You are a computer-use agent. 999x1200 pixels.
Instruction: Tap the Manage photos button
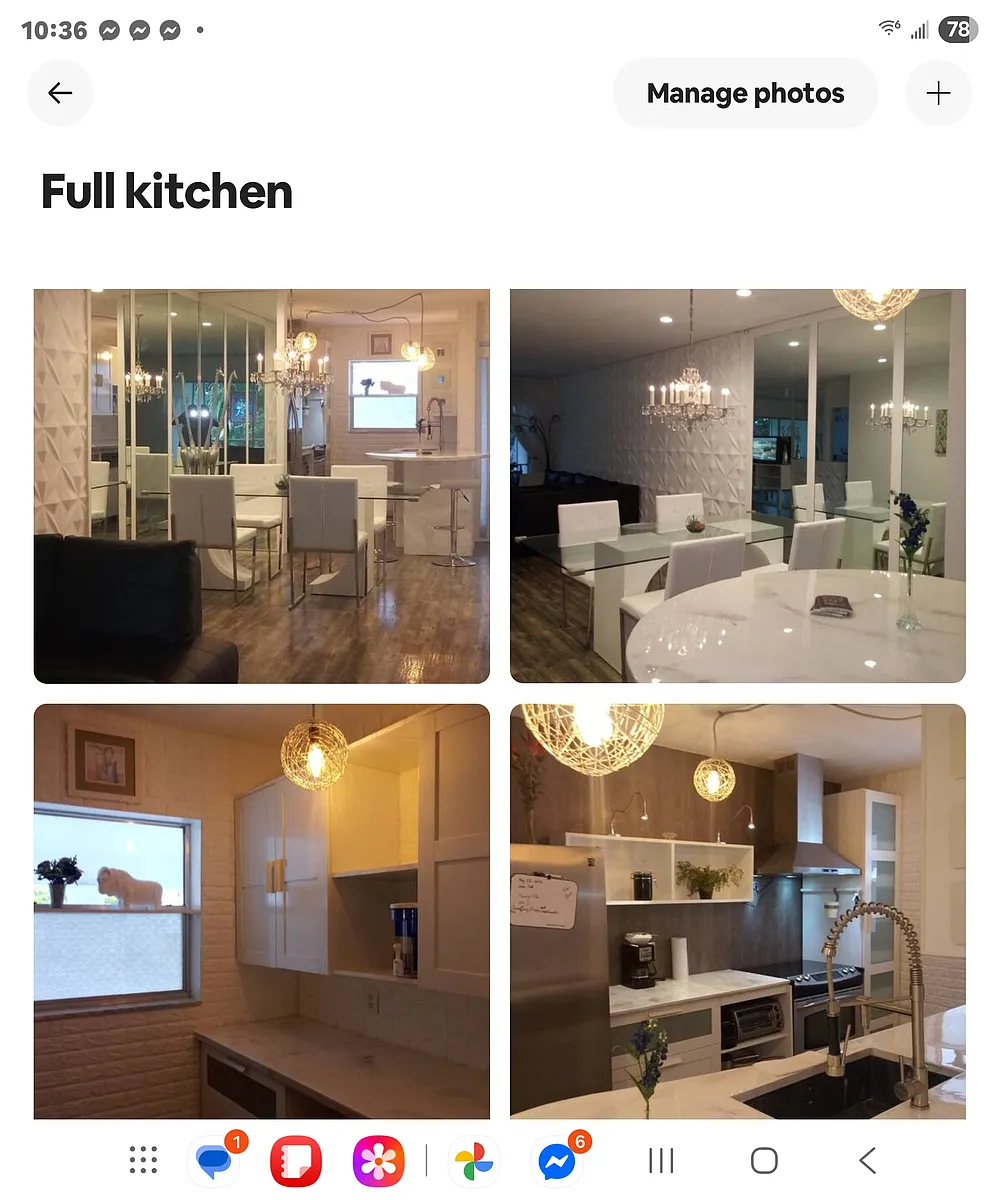(x=745, y=93)
